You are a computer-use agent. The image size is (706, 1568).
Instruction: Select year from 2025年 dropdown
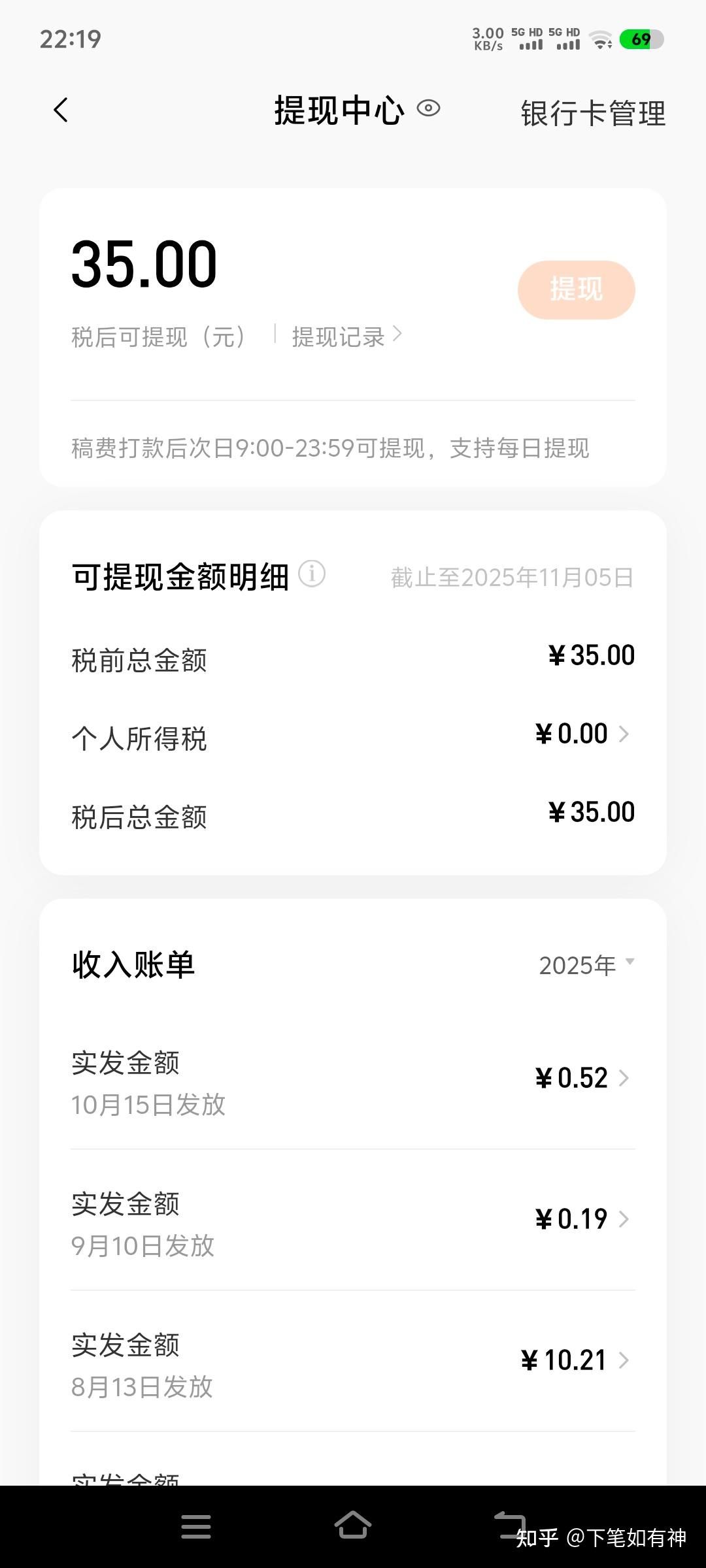pos(586,965)
